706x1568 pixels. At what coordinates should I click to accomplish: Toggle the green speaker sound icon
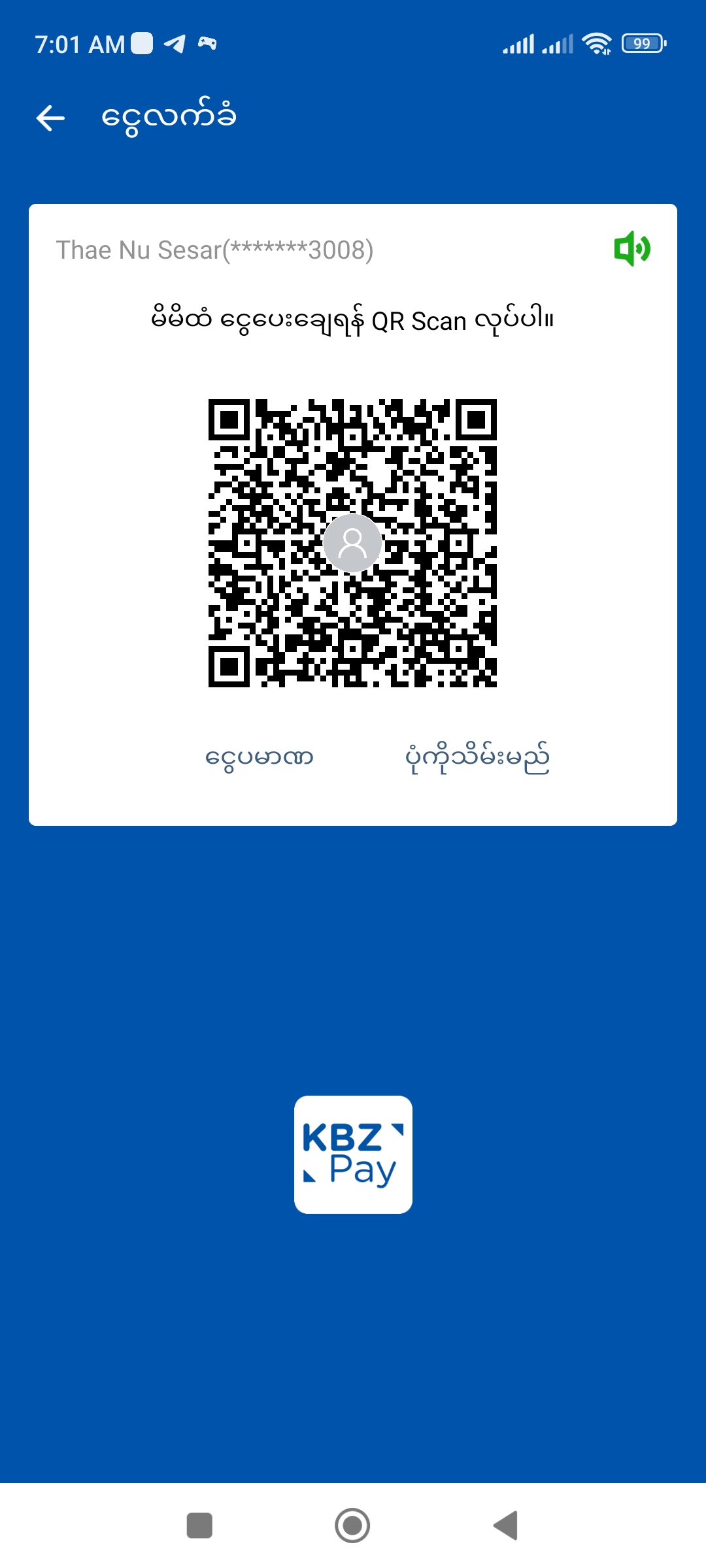[631, 249]
